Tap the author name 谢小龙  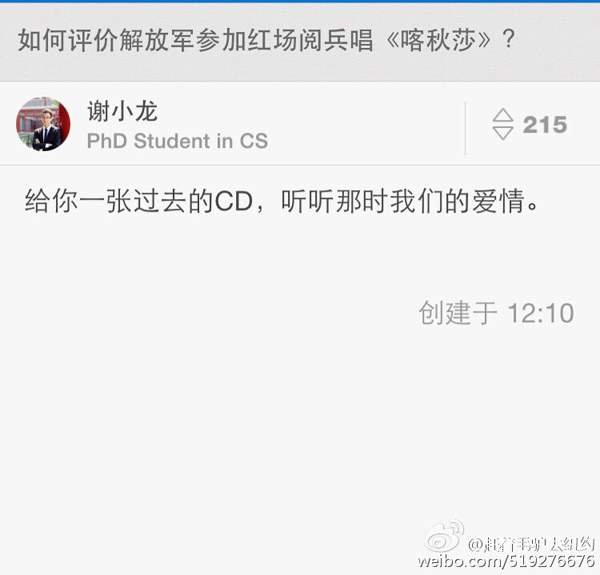(122, 111)
